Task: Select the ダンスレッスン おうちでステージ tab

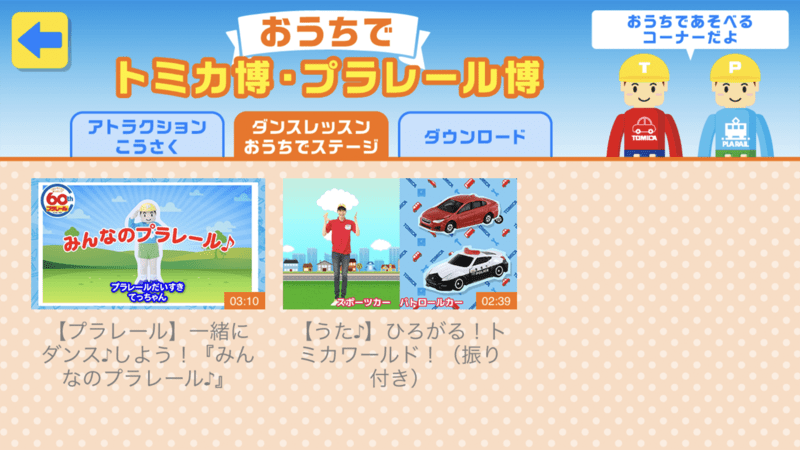Action: 310,136
